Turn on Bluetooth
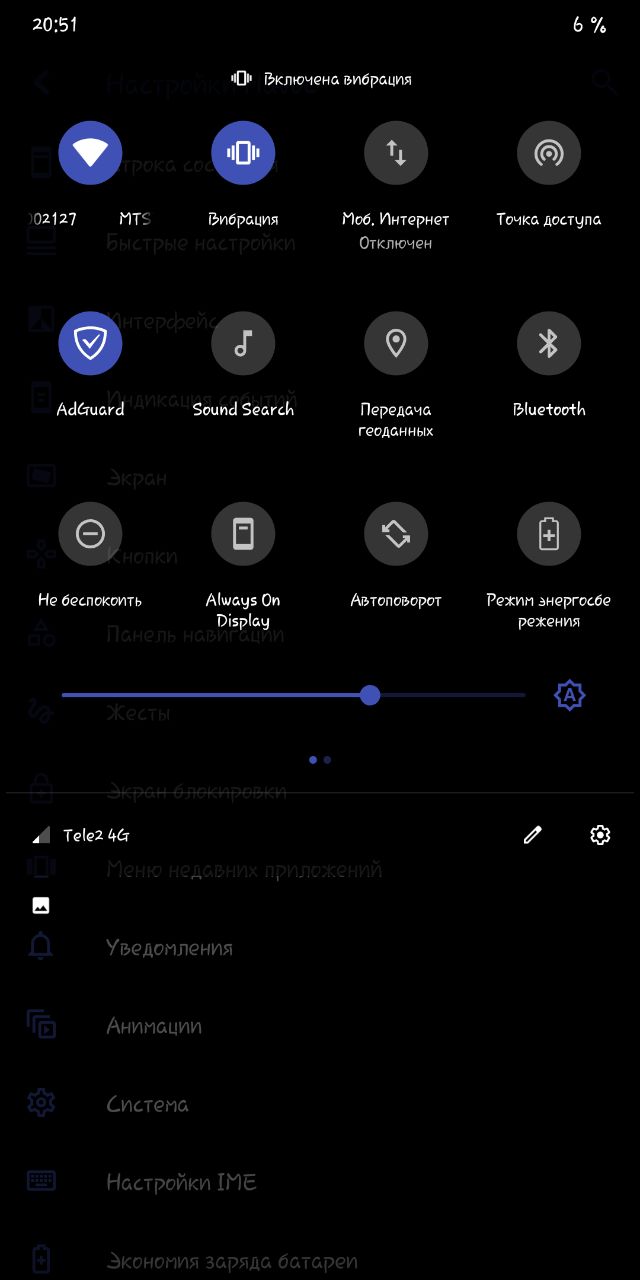Image resolution: width=640 pixels, height=1280 pixels. (x=549, y=344)
